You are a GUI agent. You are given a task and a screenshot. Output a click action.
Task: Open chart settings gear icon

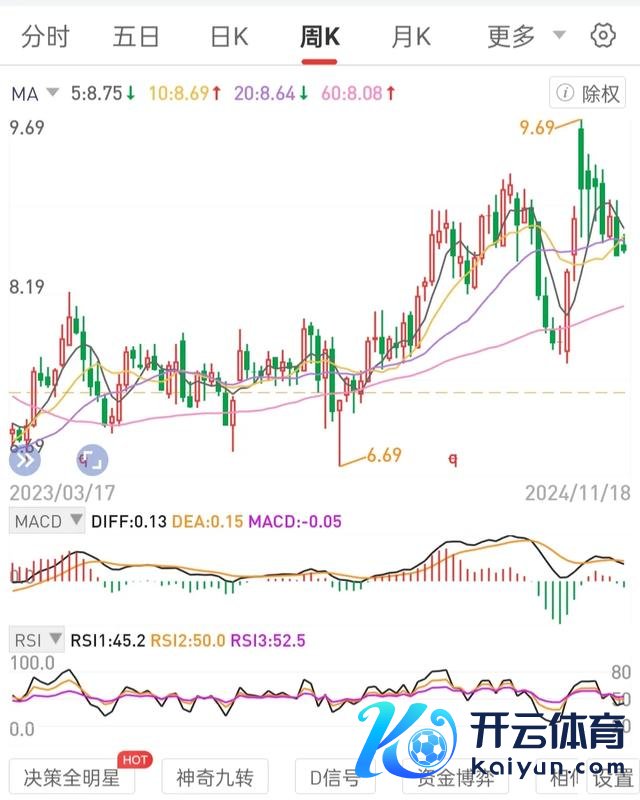coord(603,36)
